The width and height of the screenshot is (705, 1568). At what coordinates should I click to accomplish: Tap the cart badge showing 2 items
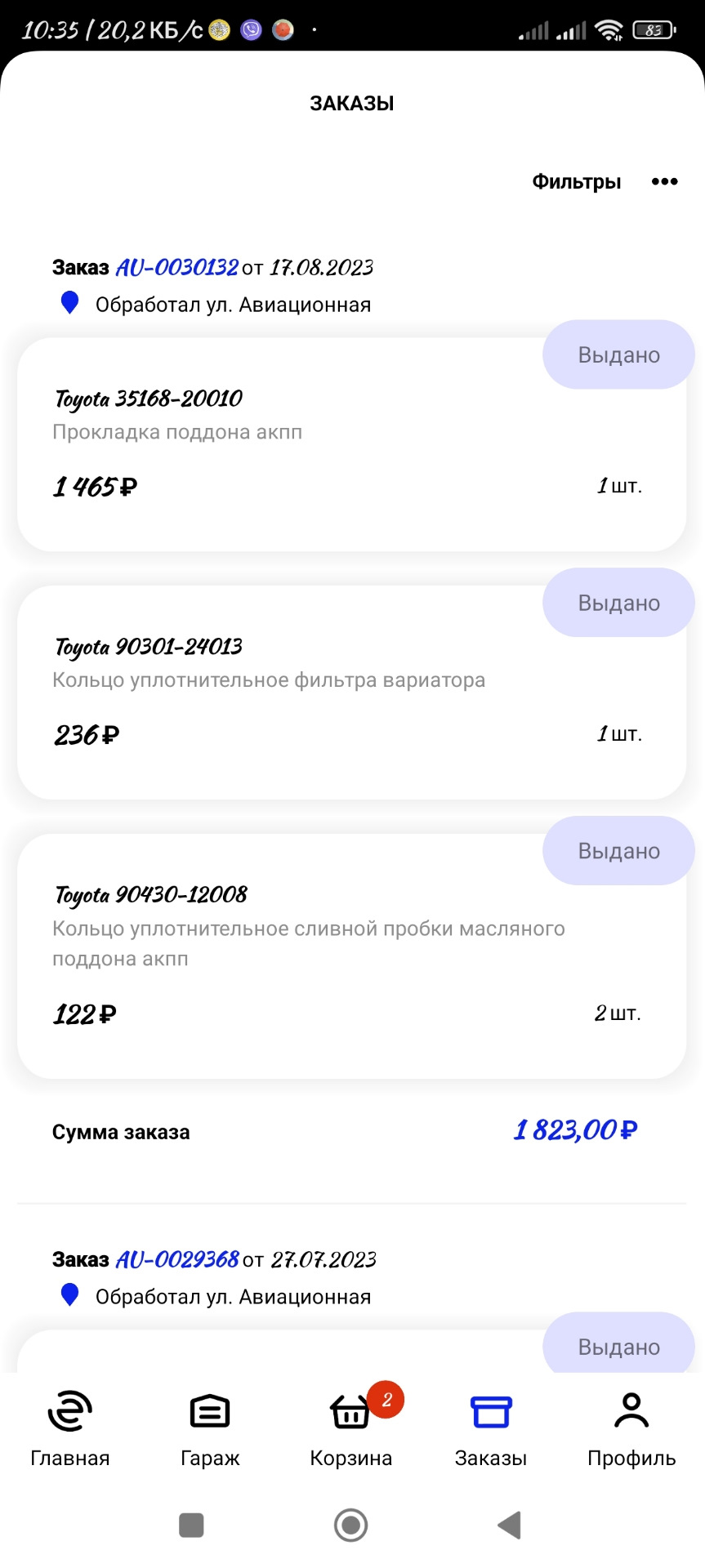tap(384, 1392)
